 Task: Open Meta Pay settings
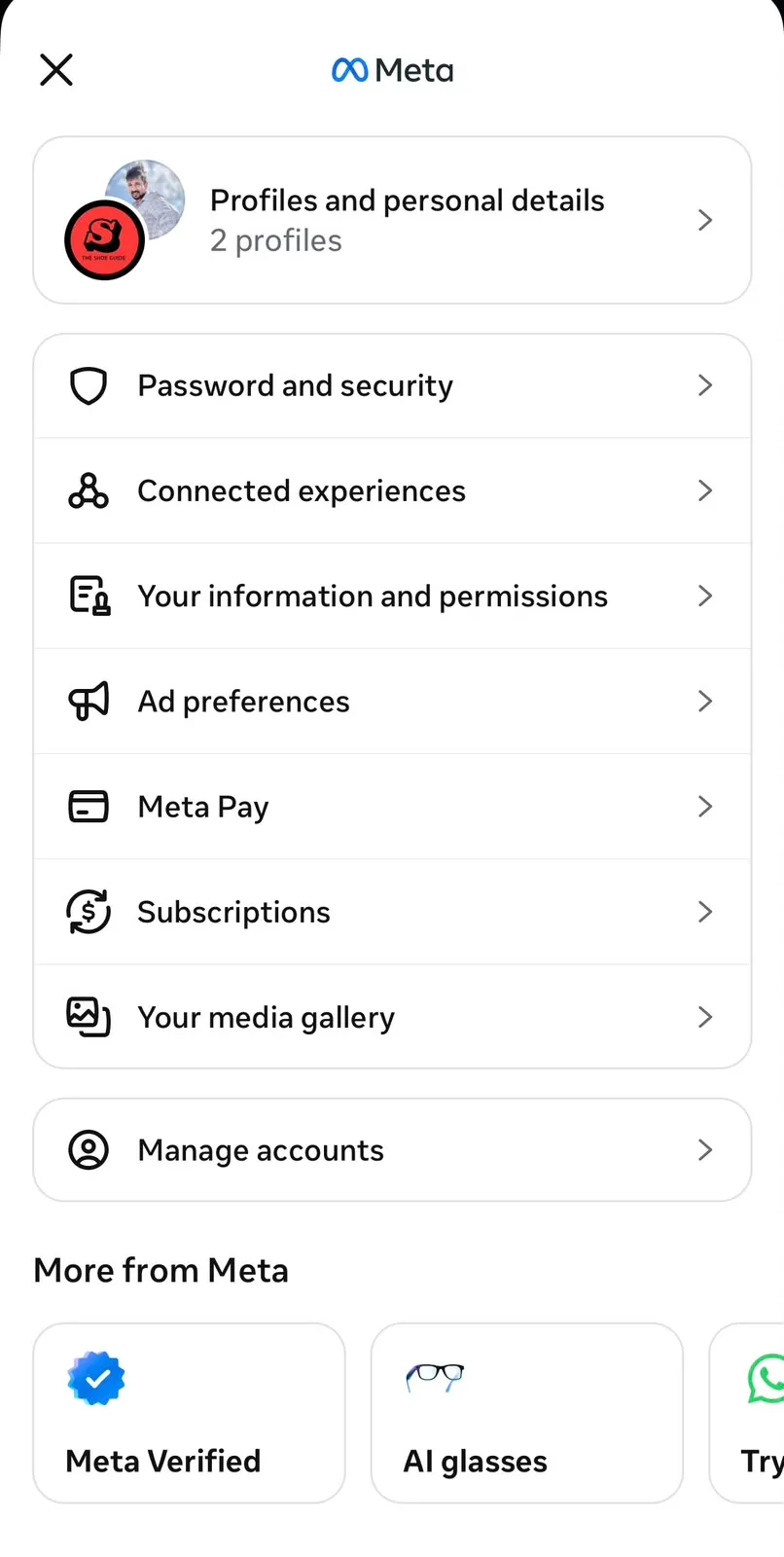392,807
